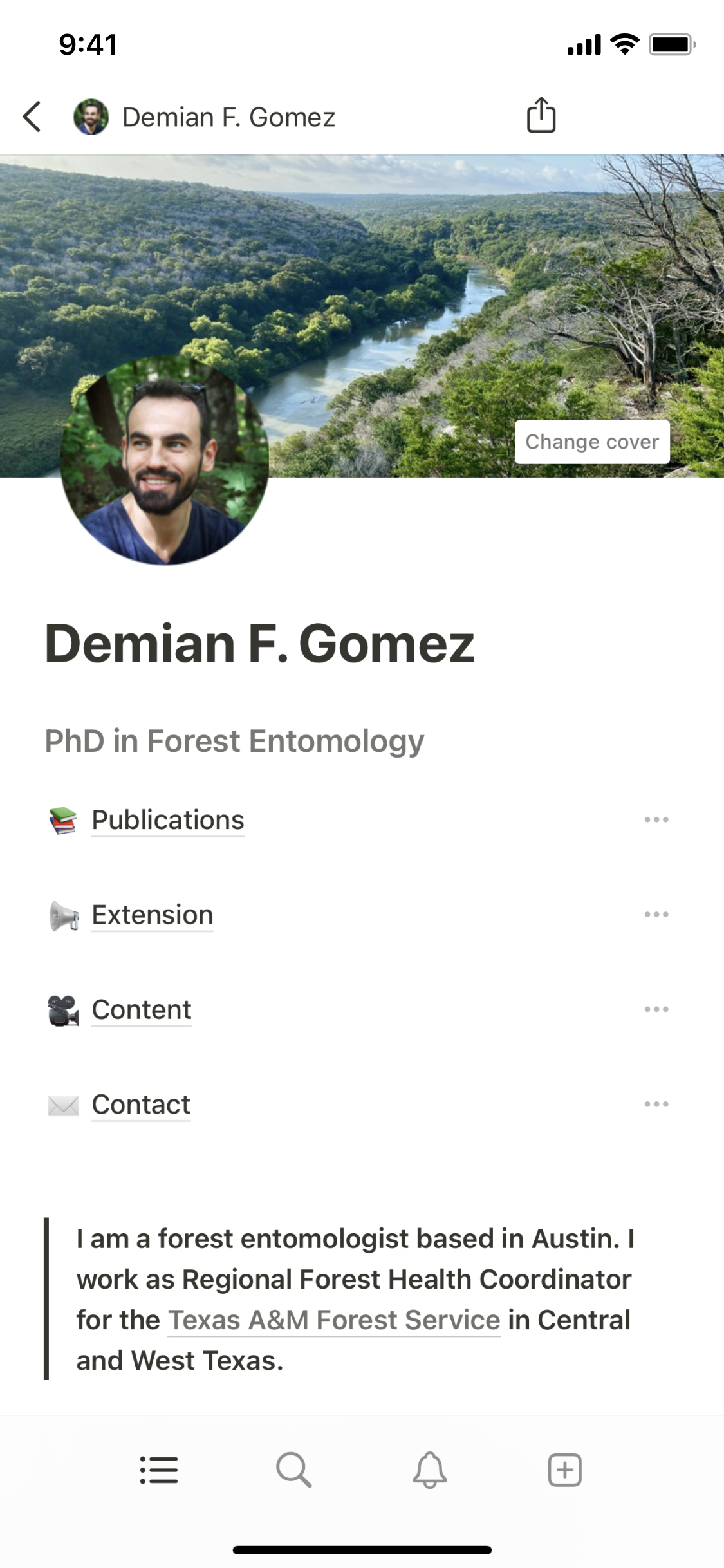Open more options for Publications
724x1568 pixels.
[656, 820]
